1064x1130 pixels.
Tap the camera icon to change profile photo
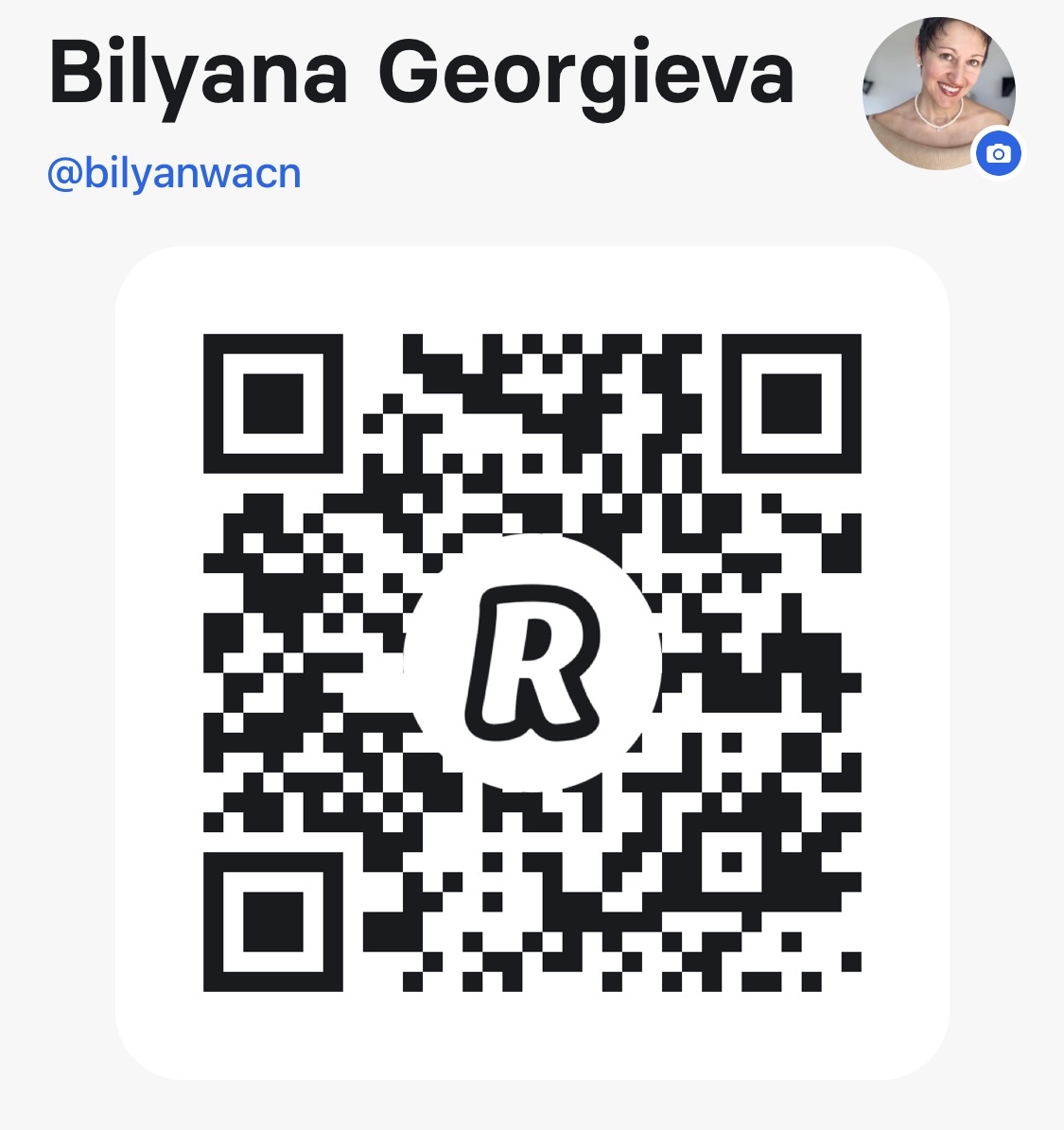tap(998, 153)
